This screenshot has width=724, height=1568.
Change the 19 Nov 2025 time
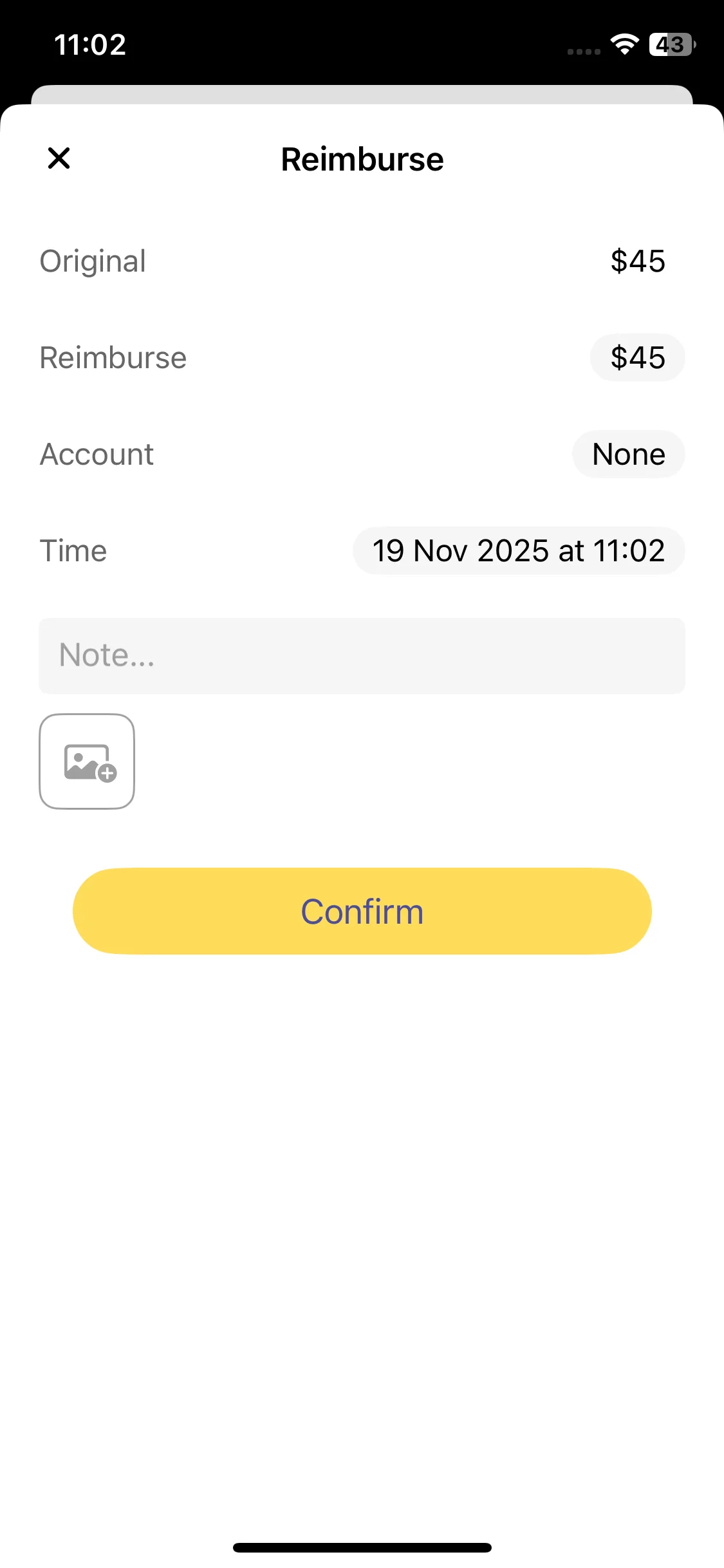point(518,551)
